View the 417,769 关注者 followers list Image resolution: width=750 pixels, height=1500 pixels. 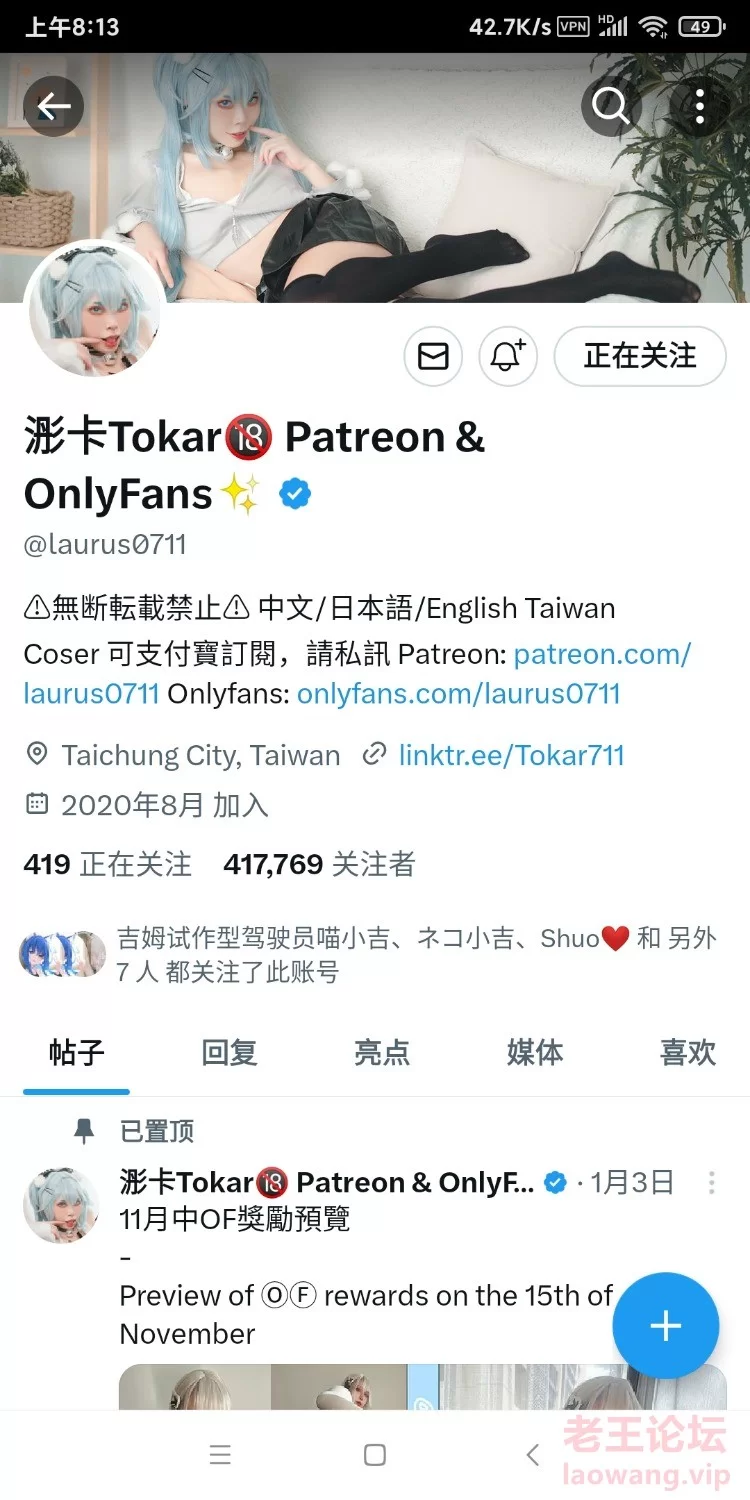[319, 864]
